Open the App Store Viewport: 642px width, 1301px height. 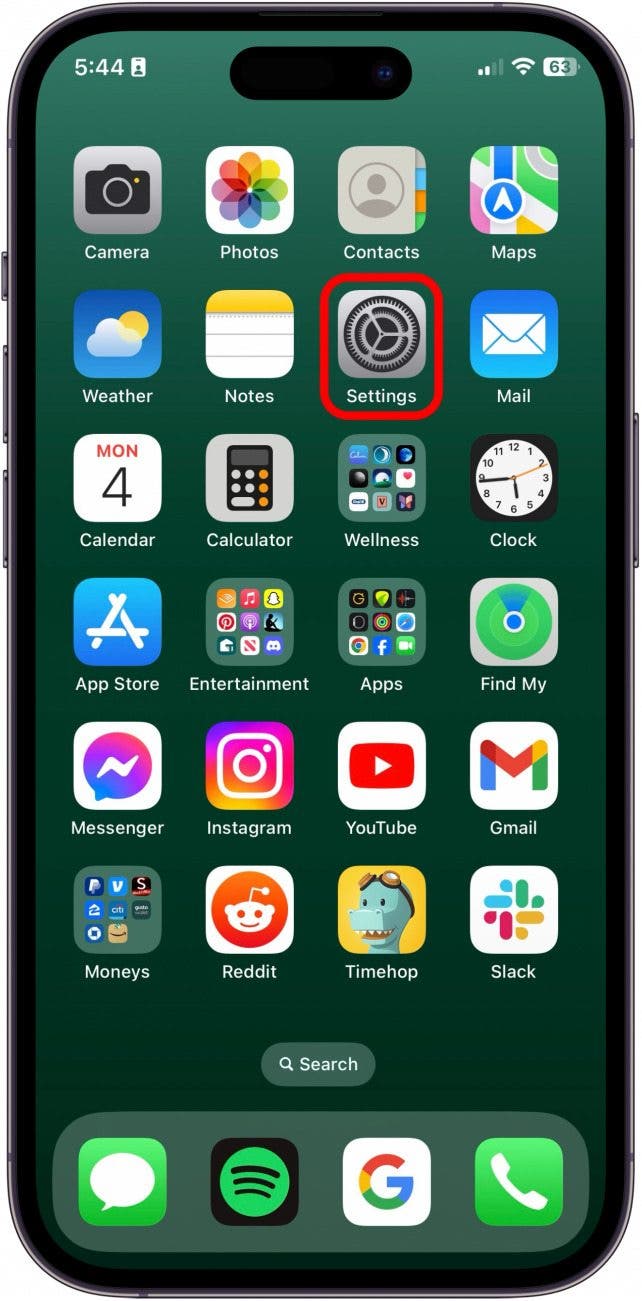pyautogui.click(x=117, y=623)
